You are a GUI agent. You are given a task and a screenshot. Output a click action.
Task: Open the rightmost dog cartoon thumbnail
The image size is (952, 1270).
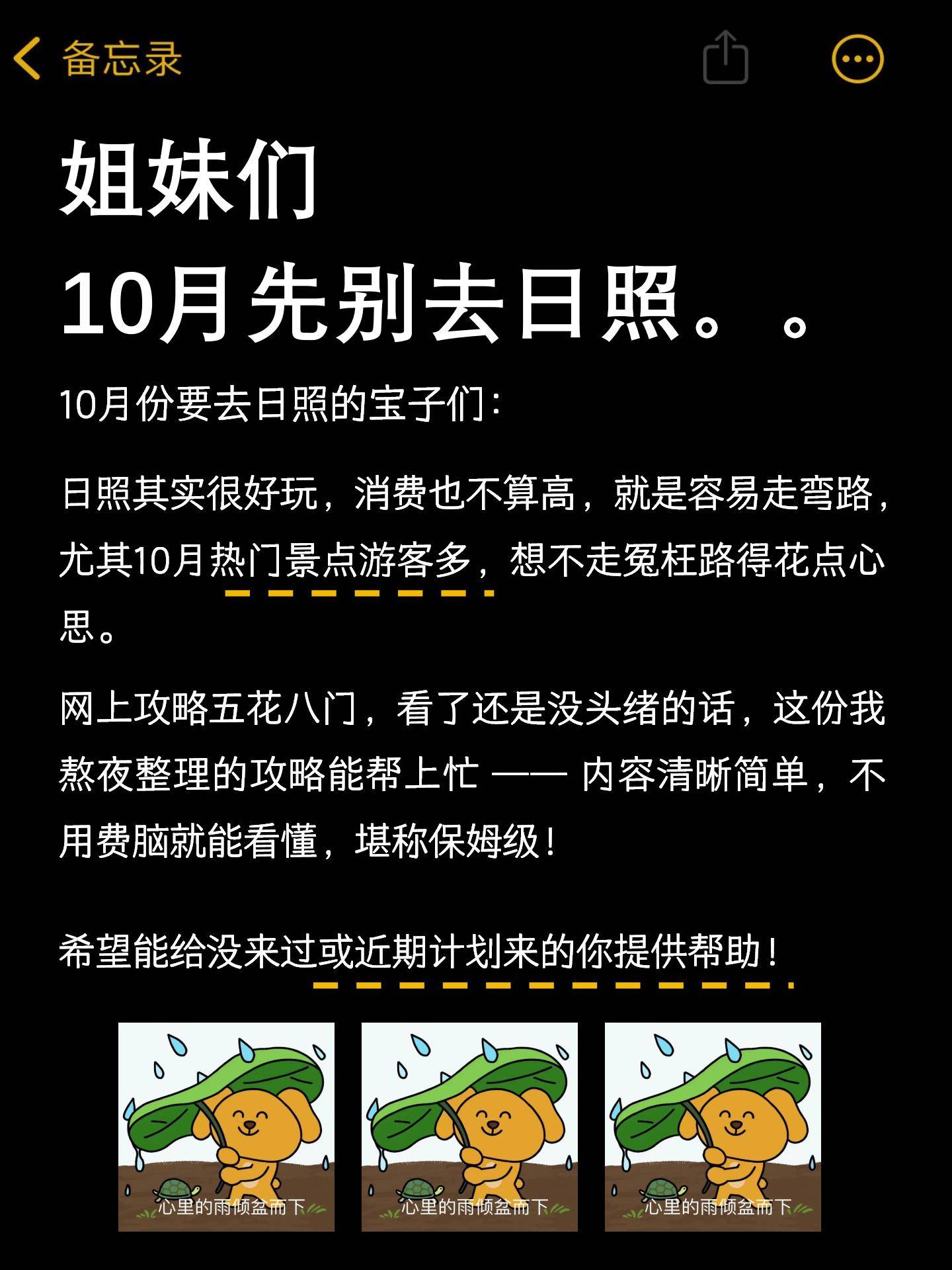[714, 1124]
